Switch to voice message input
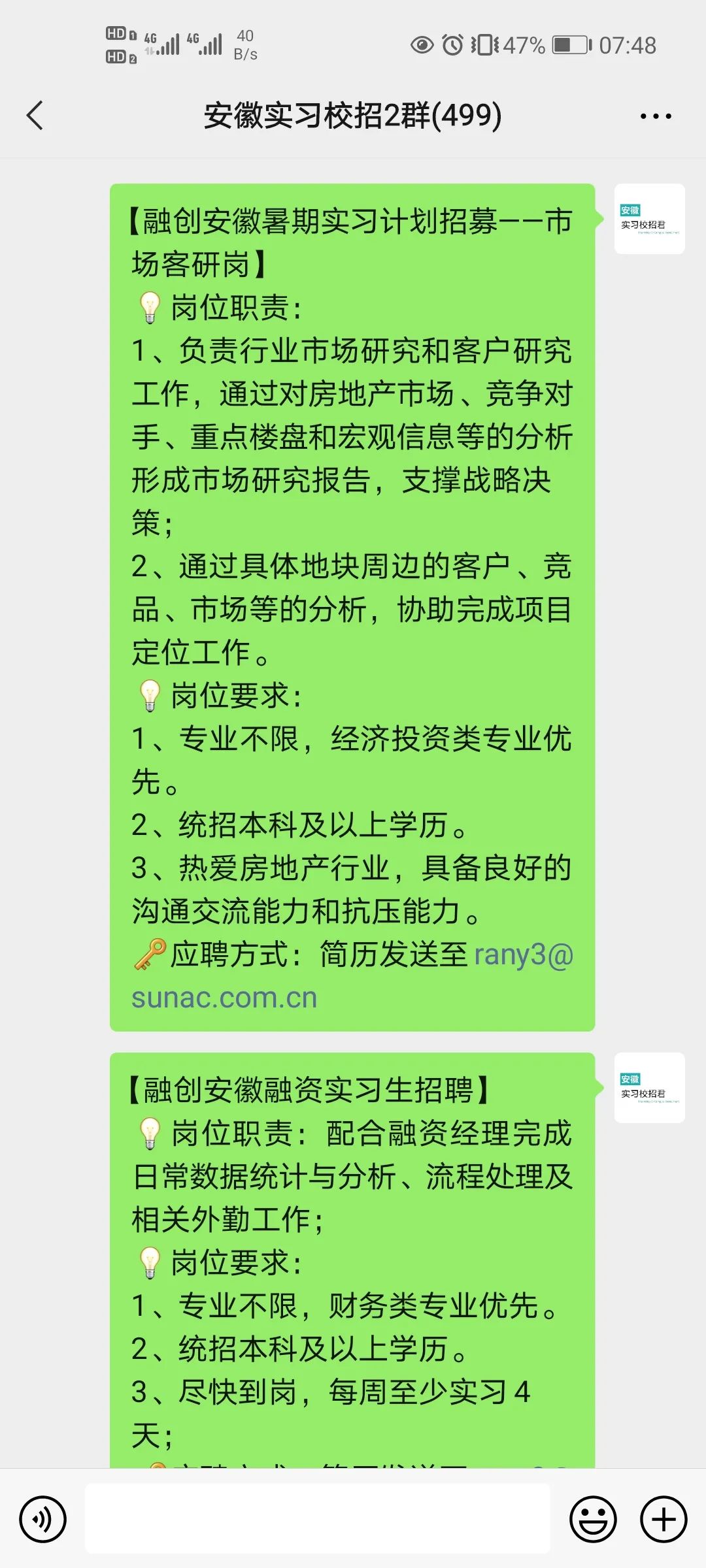This screenshot has height=1568, width=706. point(43,1519)
